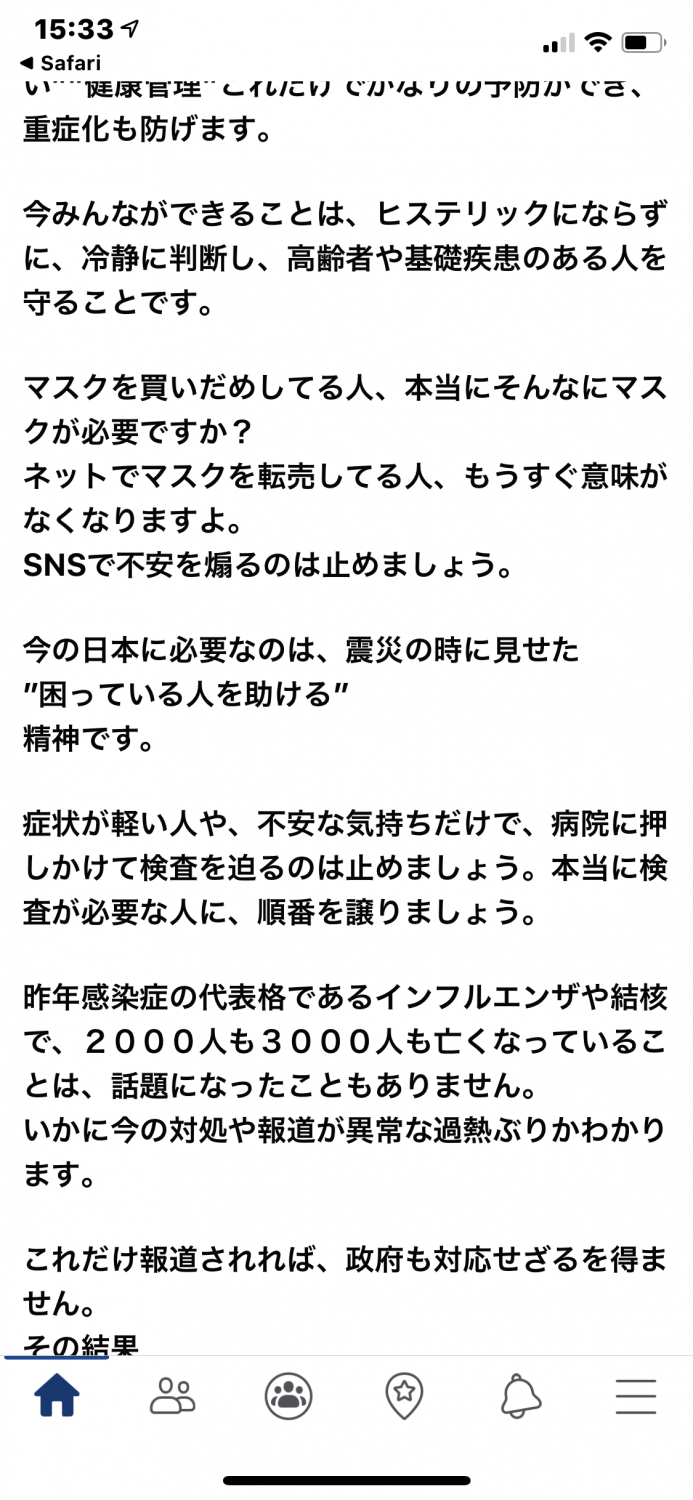Switch to the Groups tab
Image resolution: width=693 pixels, height=1500 pixels.
(x=289, y=1395)
